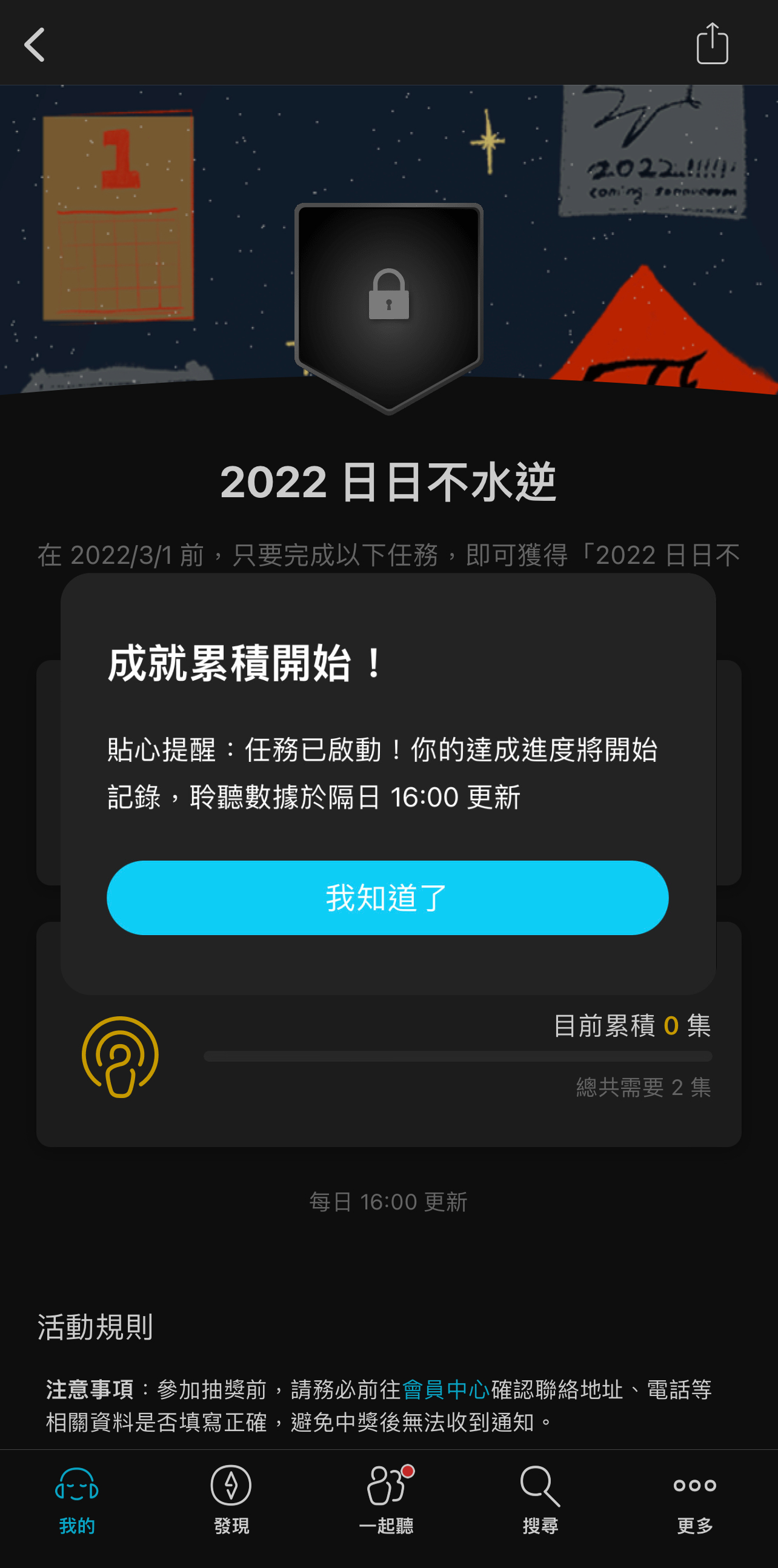This screenshot has width=778, height=1568.
Task: Tap 我知道了 to dismiss the dialog
Action: (x=388, y=897)
